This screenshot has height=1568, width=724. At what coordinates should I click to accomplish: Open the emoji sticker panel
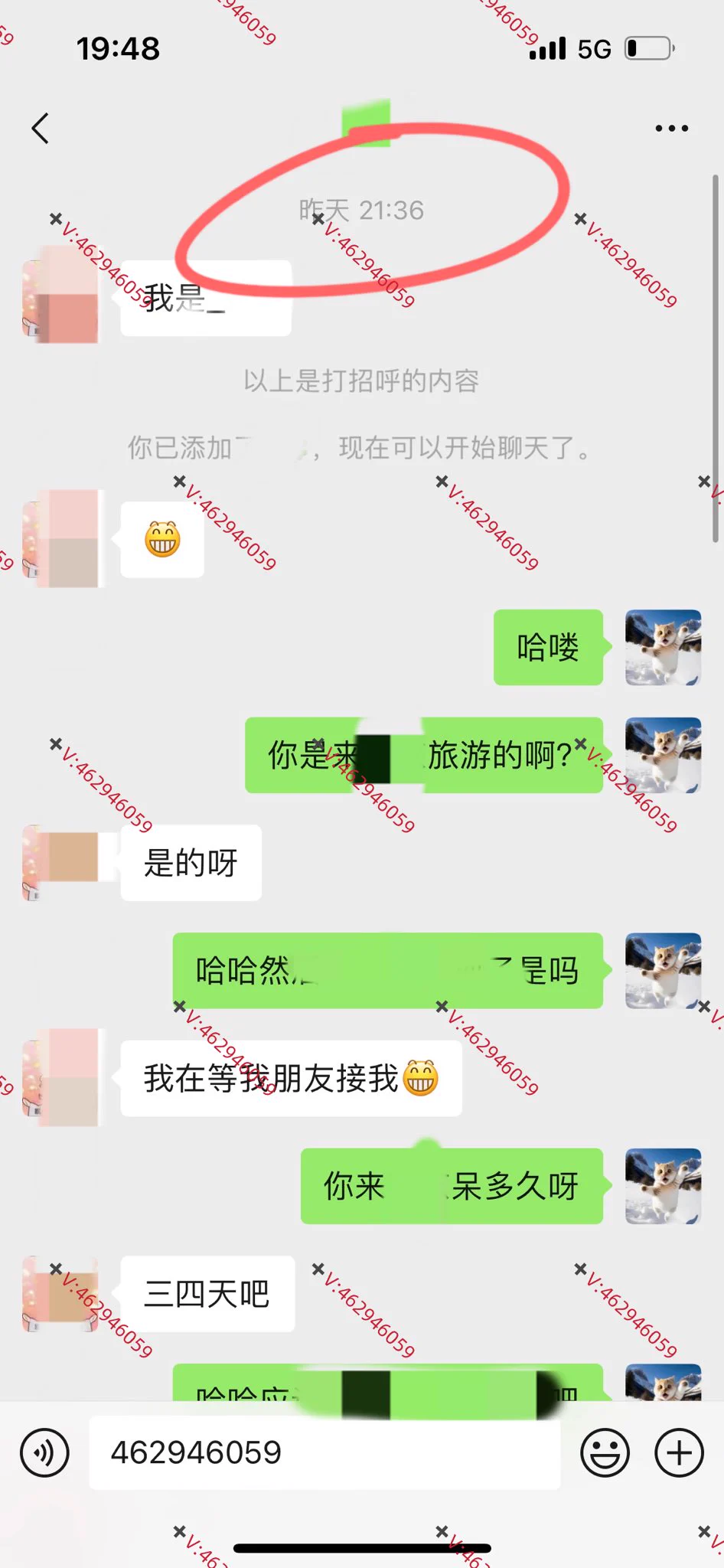[x=605, y=1452]
